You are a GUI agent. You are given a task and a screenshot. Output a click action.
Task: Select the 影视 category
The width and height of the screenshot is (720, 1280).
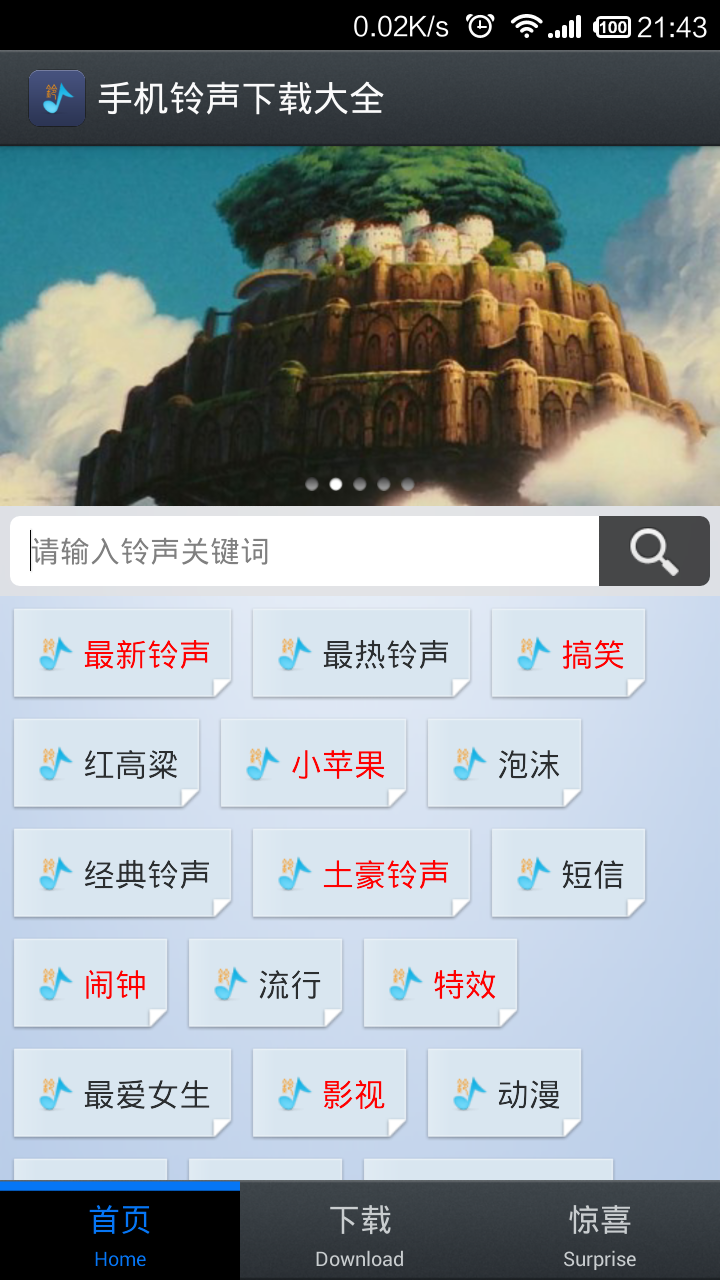pyautogui.click(x=330, y=1094)
